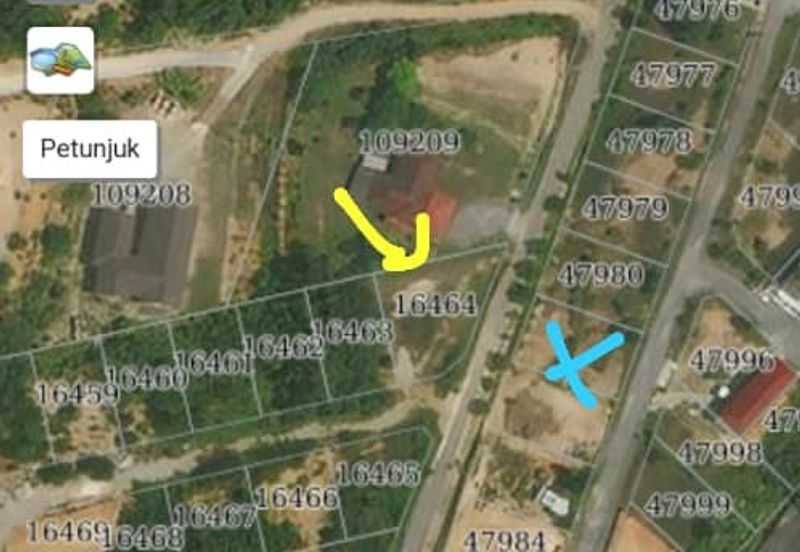Open the map layers icon
The image size is (800, 552).
(x=60, y=60)
